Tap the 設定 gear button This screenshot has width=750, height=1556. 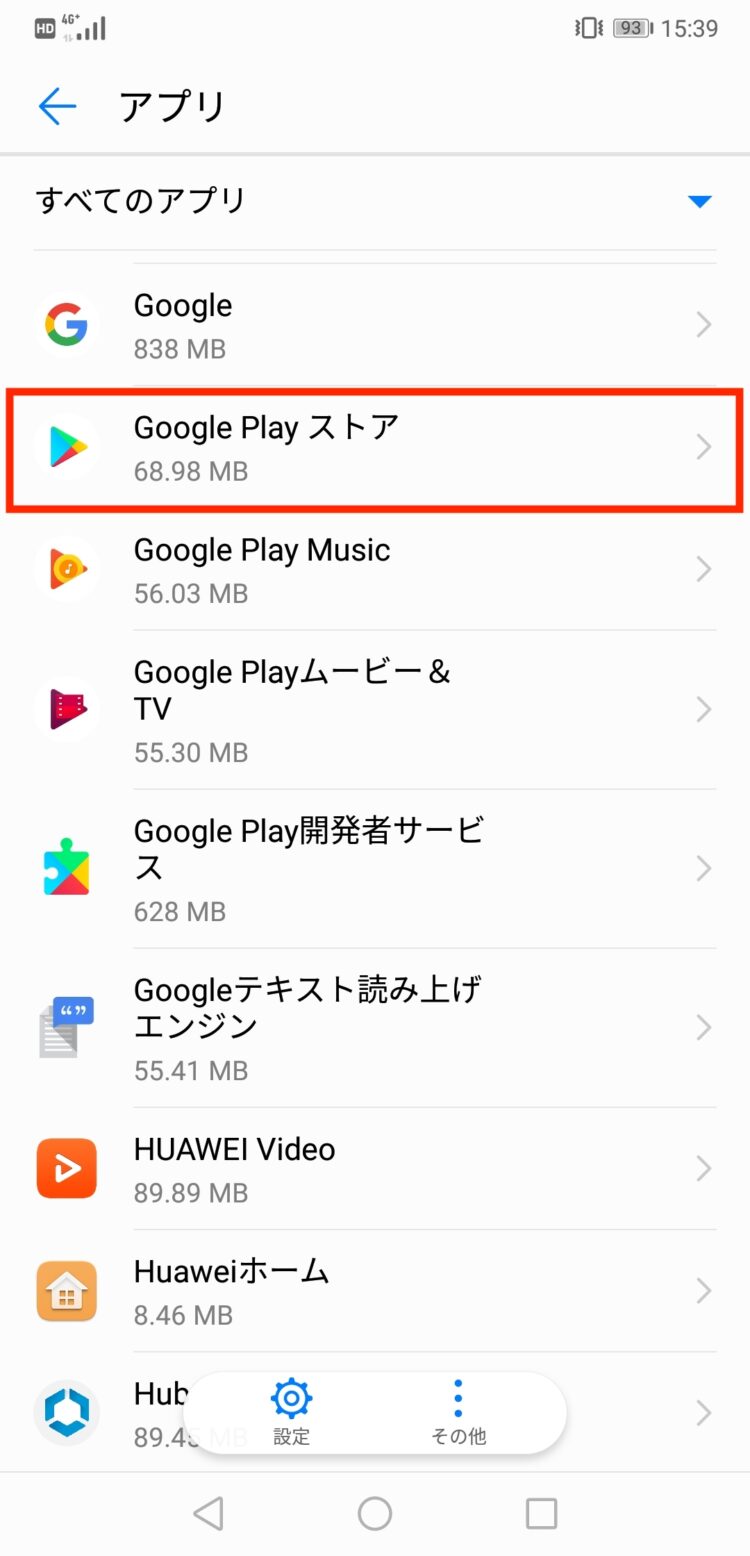pyautogui.click(x=292, y=1410)
